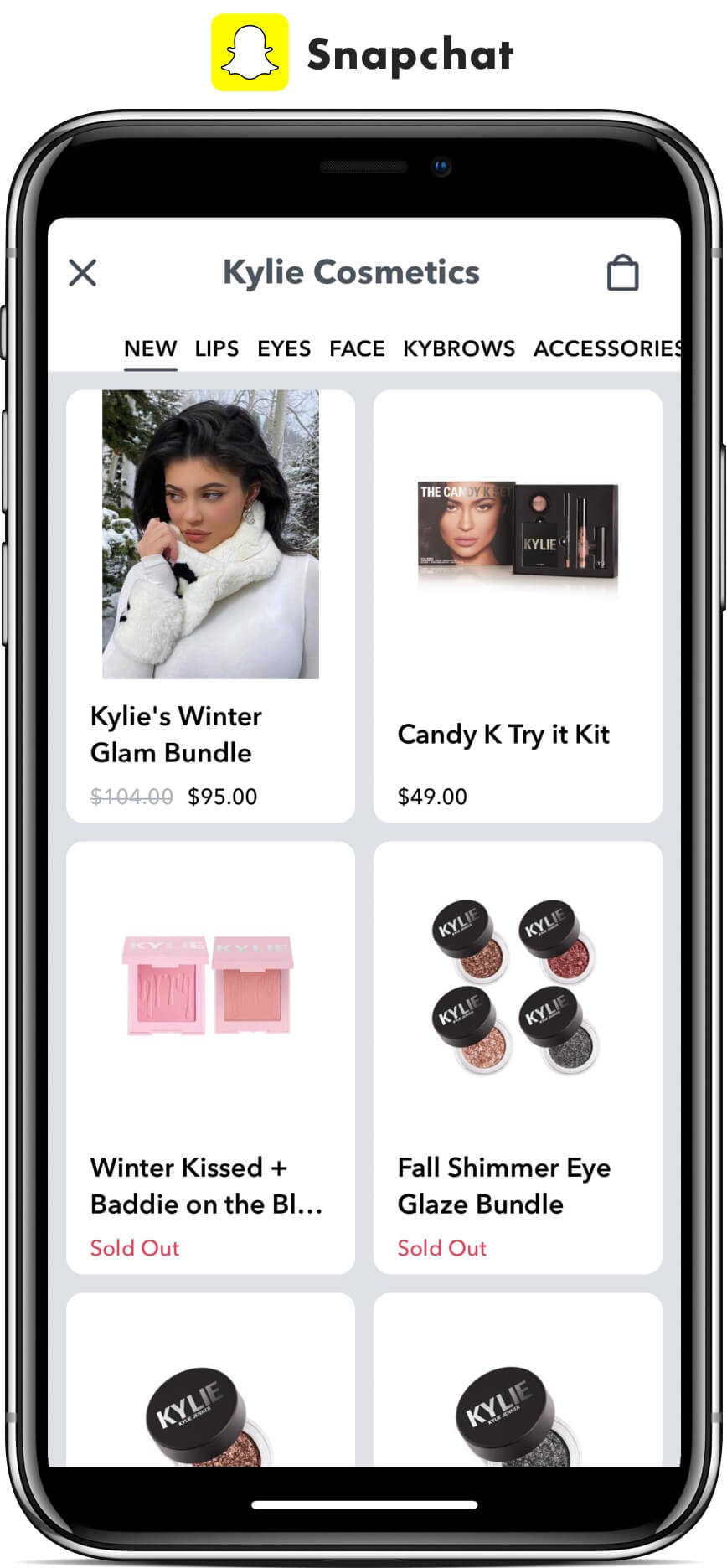Switch to the LIPS tab
This screenshot has width=727, height=1568.
click(217, 348)
